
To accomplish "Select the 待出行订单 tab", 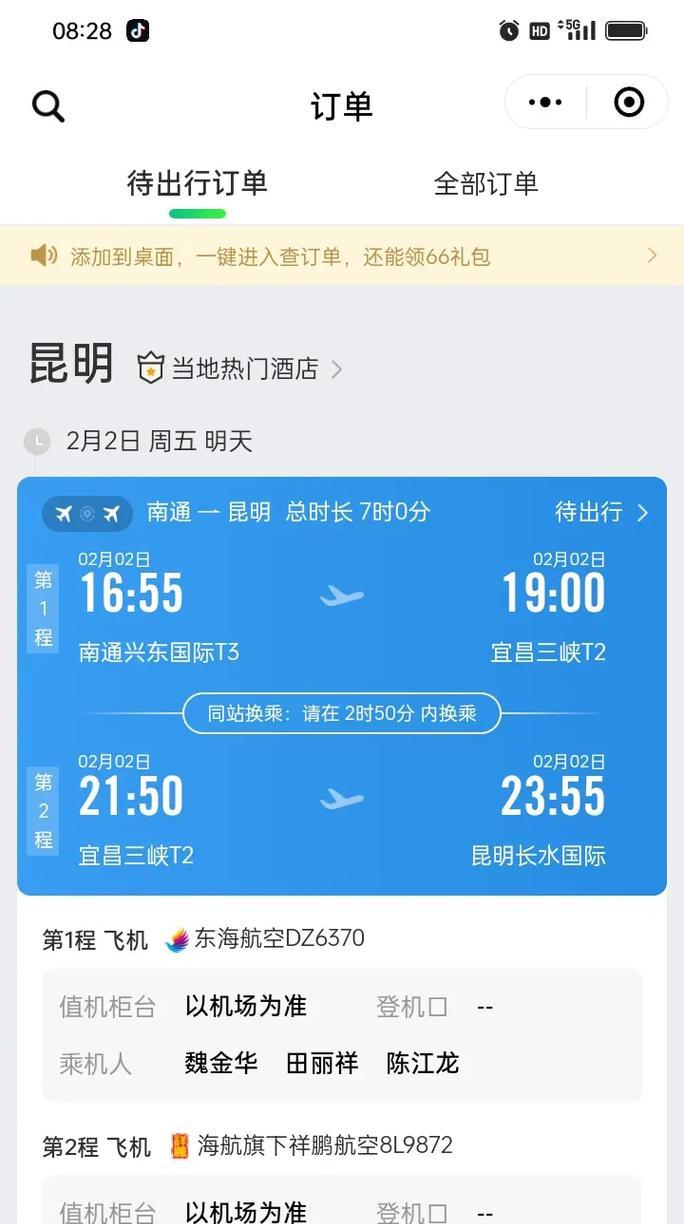I will (197, 184).
